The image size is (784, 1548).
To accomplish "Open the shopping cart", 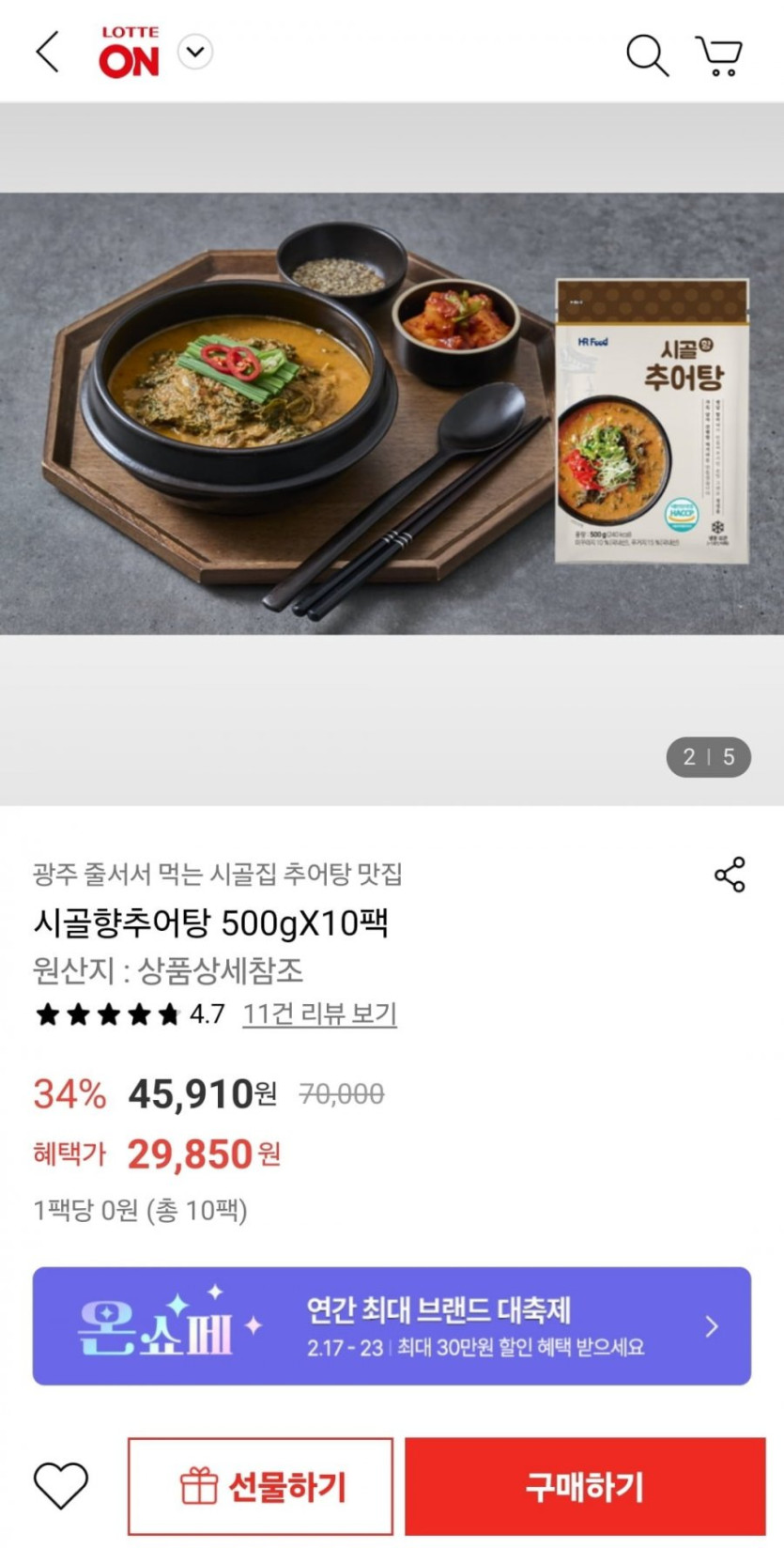I will point(718,55).
